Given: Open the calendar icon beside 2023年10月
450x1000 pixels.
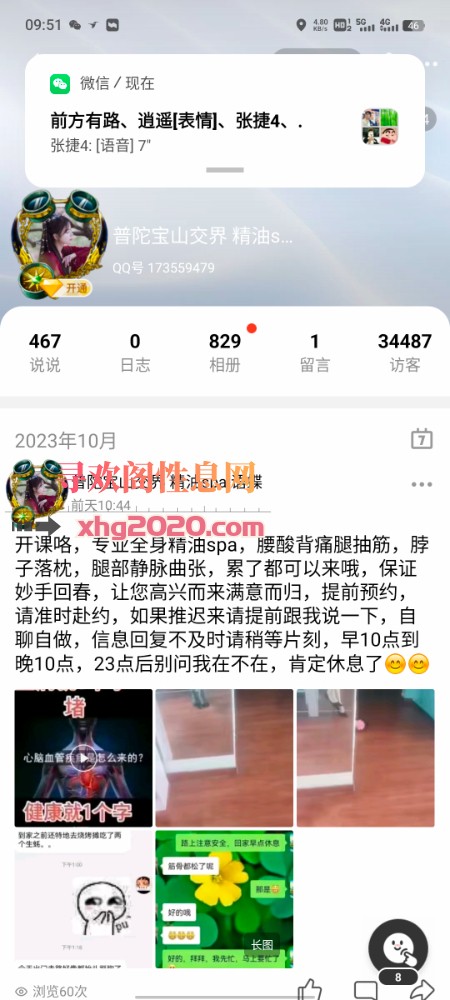Looking at the screenshot, I should pos(422,439).
